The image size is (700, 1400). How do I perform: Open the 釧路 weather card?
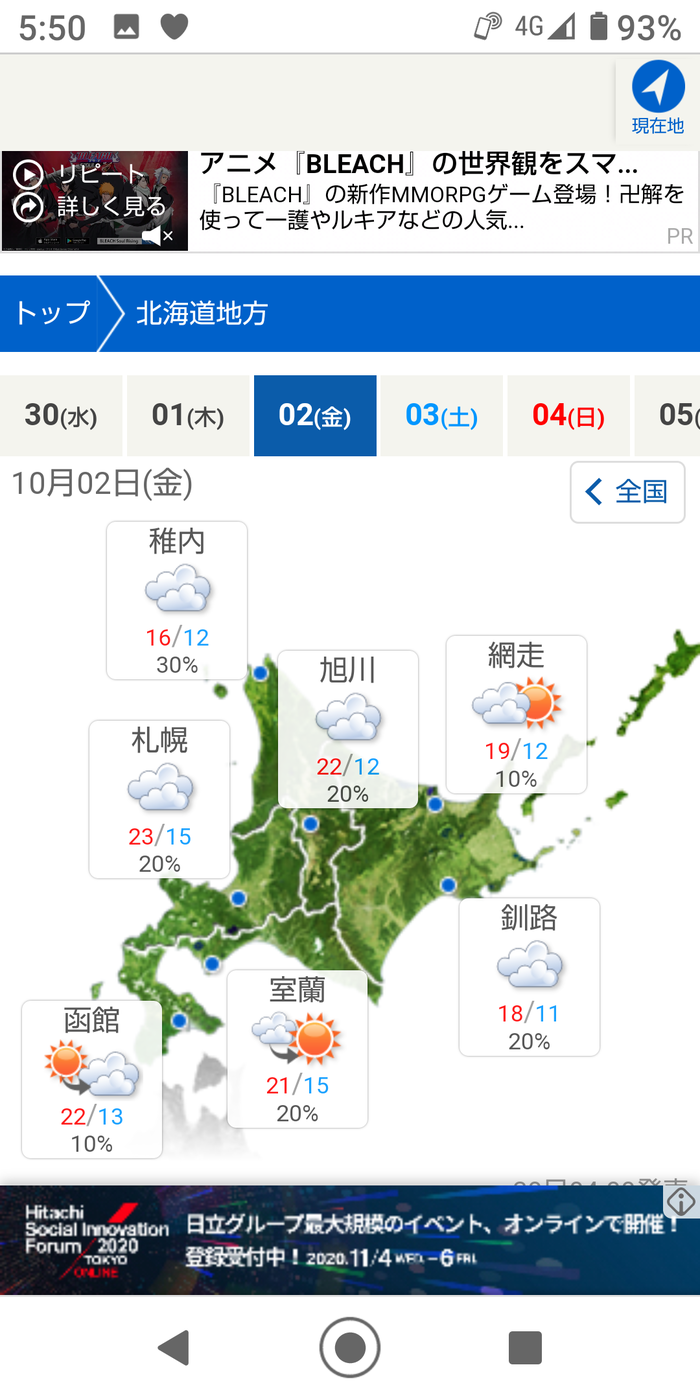(x=529, y=977)
